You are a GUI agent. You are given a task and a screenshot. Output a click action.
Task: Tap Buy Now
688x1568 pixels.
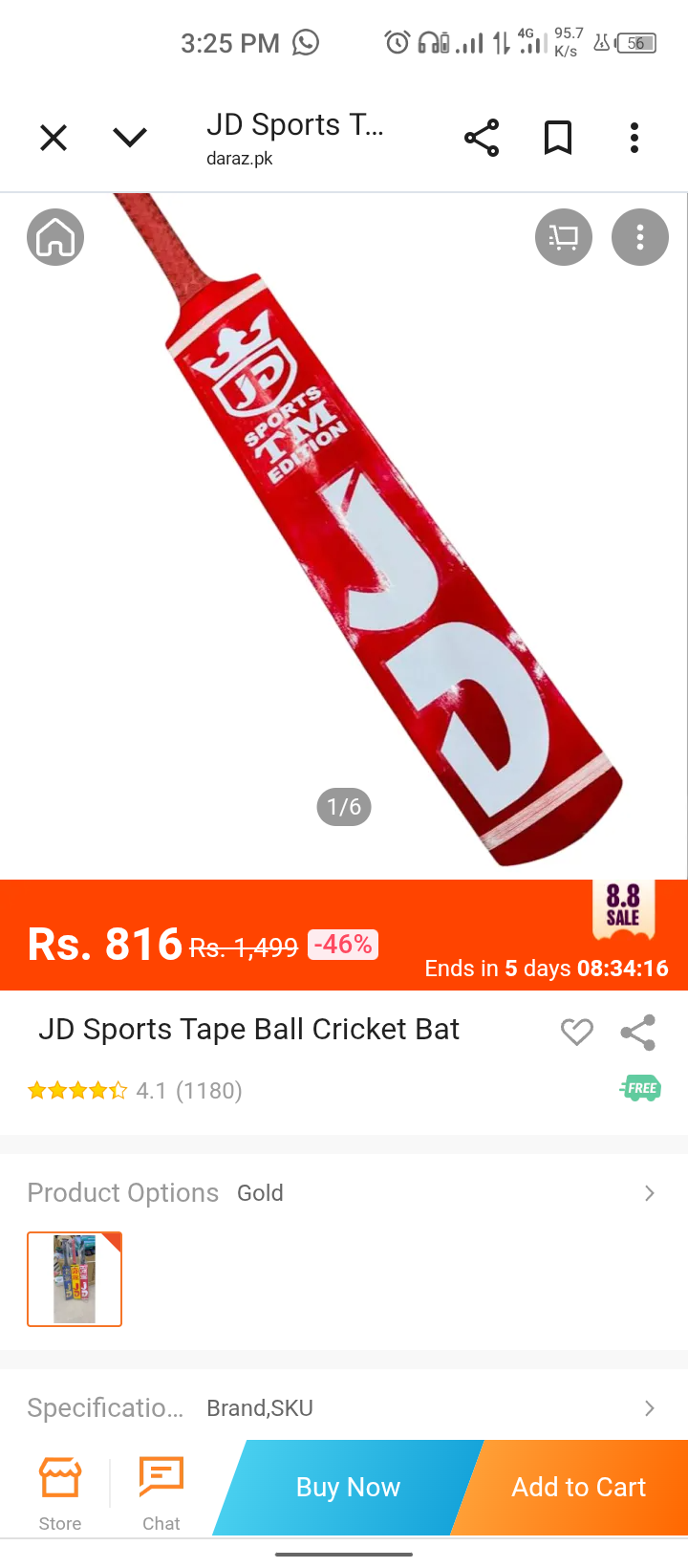(x=348, y=1488)
